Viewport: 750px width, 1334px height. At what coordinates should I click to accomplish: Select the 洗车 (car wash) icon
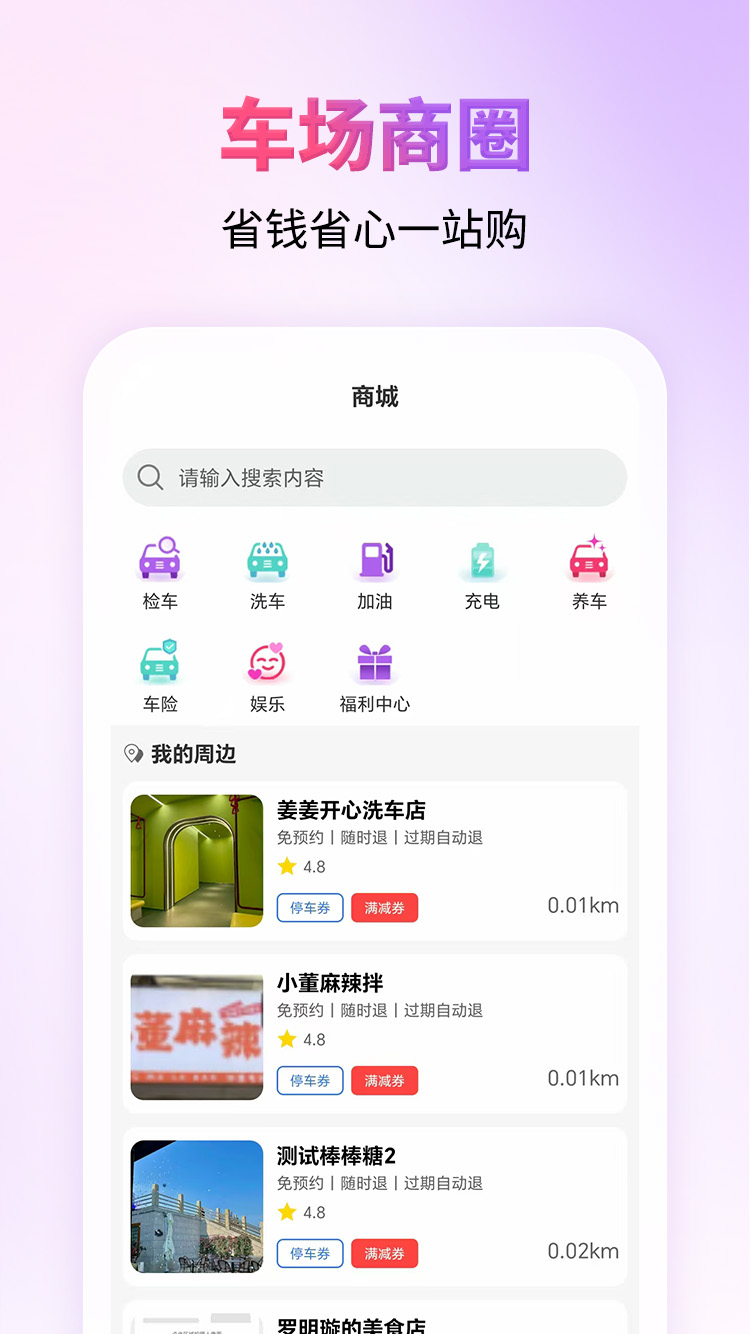click(267, 570)
